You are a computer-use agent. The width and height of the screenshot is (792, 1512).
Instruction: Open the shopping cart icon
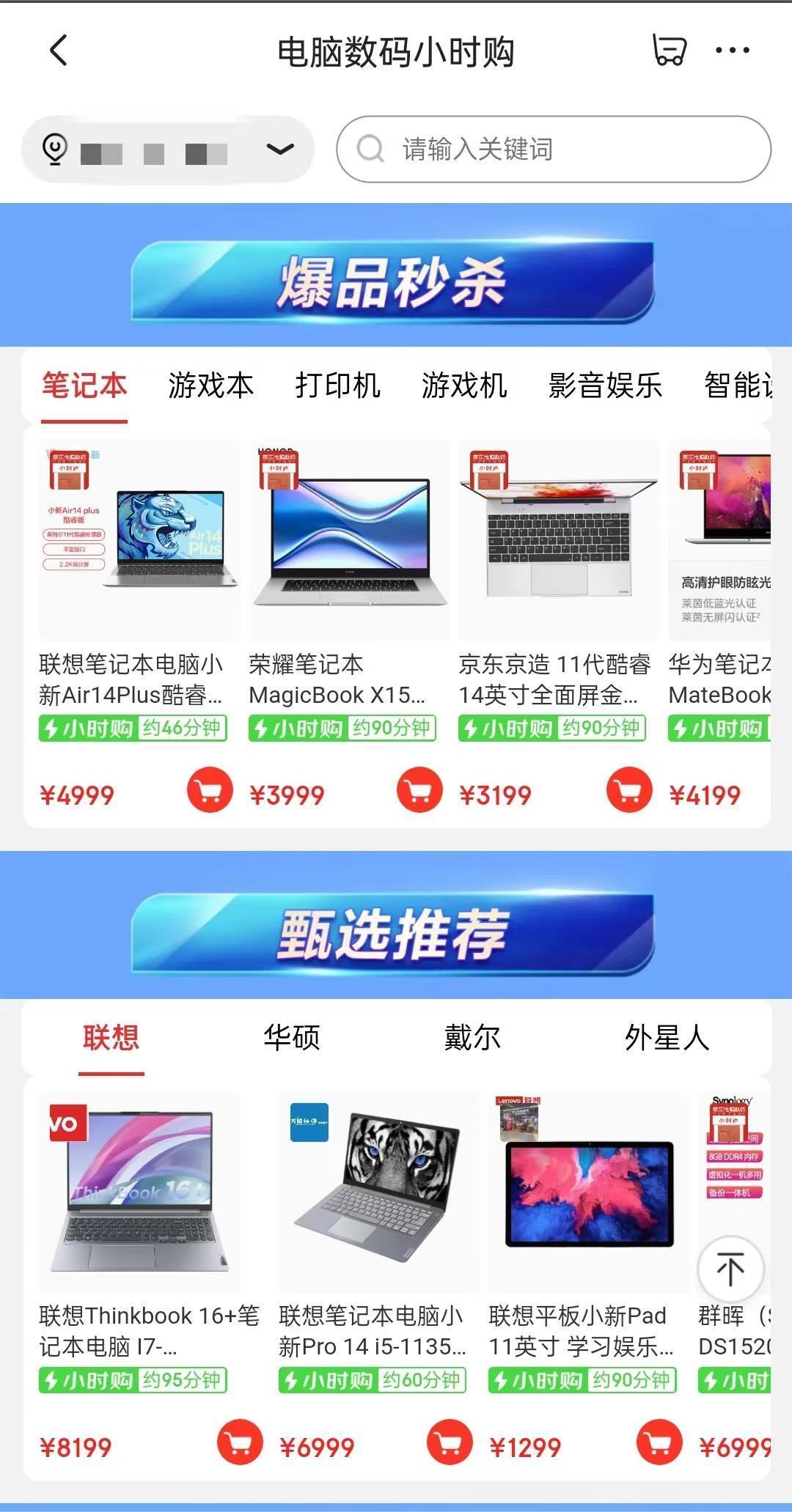pyautogui.click(x=669, y=51)
